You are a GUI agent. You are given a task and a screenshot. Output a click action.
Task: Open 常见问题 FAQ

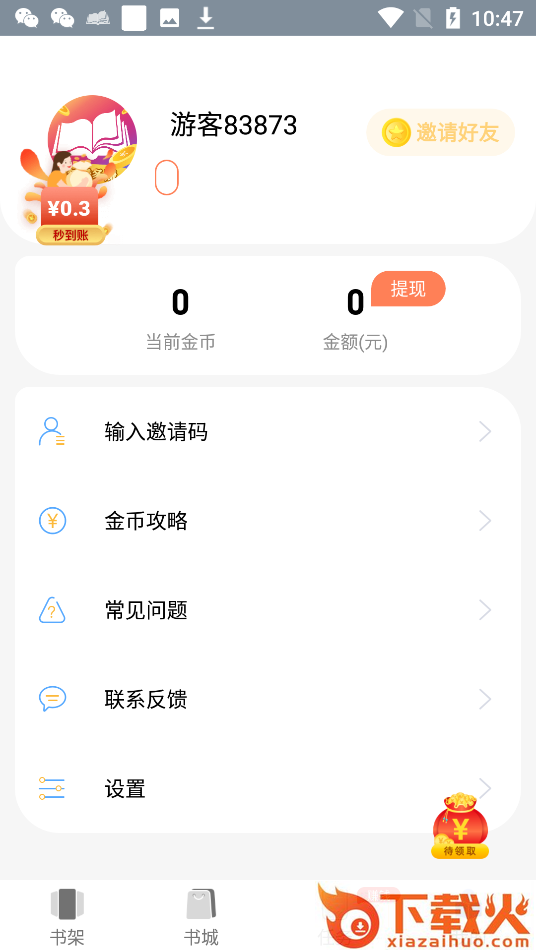click(268, 610)
